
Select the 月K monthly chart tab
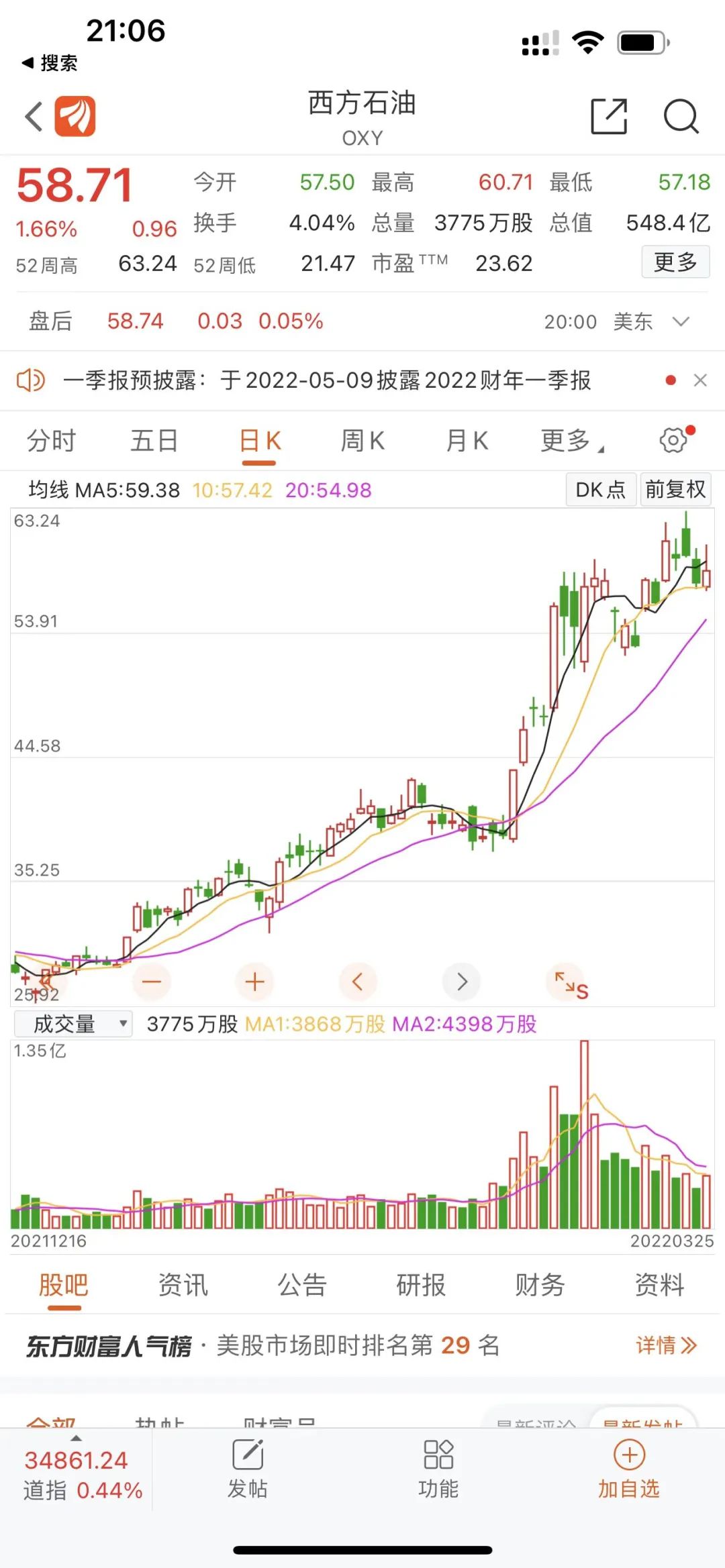pyautogui.click(x=467, y=441)
